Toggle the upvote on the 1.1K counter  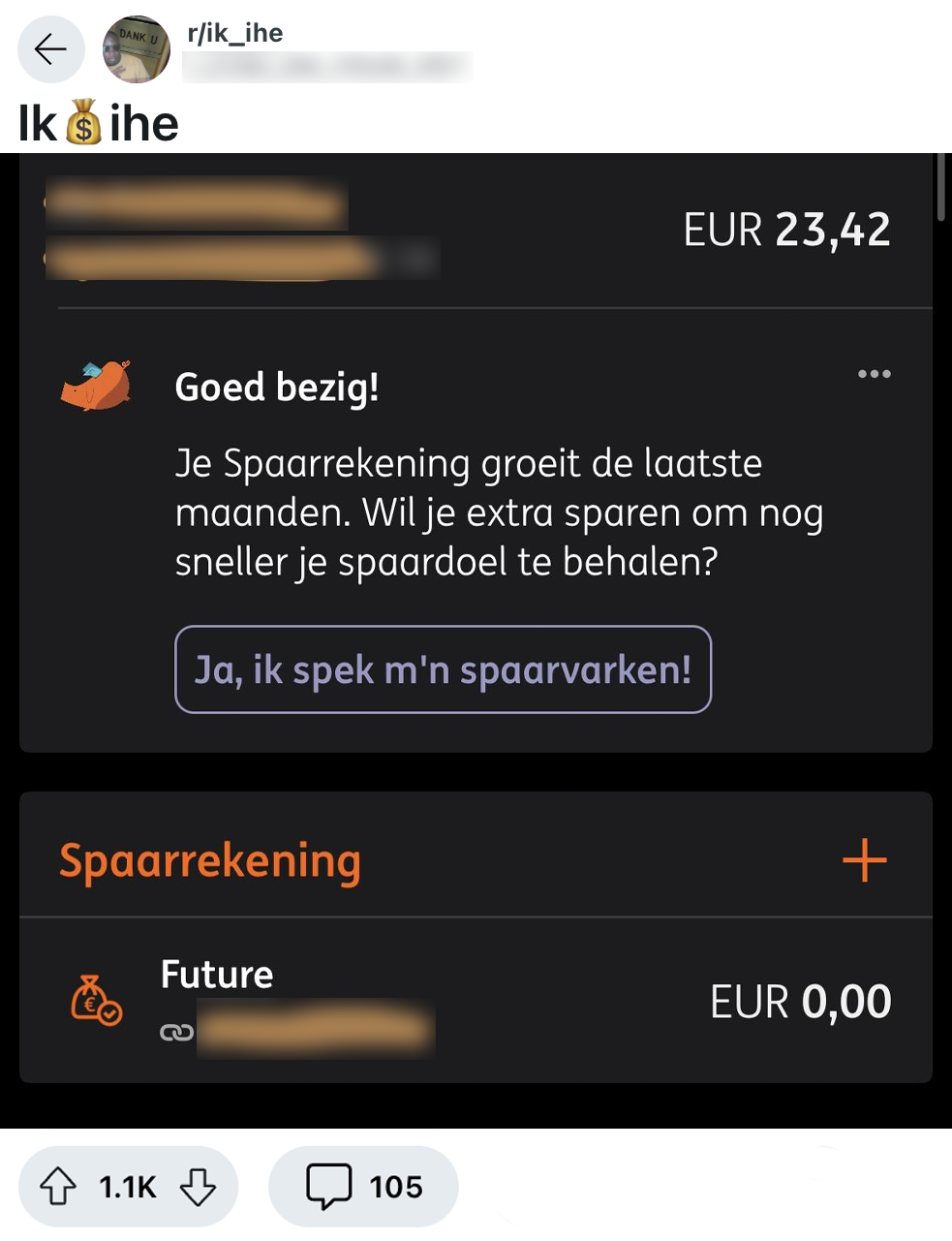click(x=129, y=1186)
